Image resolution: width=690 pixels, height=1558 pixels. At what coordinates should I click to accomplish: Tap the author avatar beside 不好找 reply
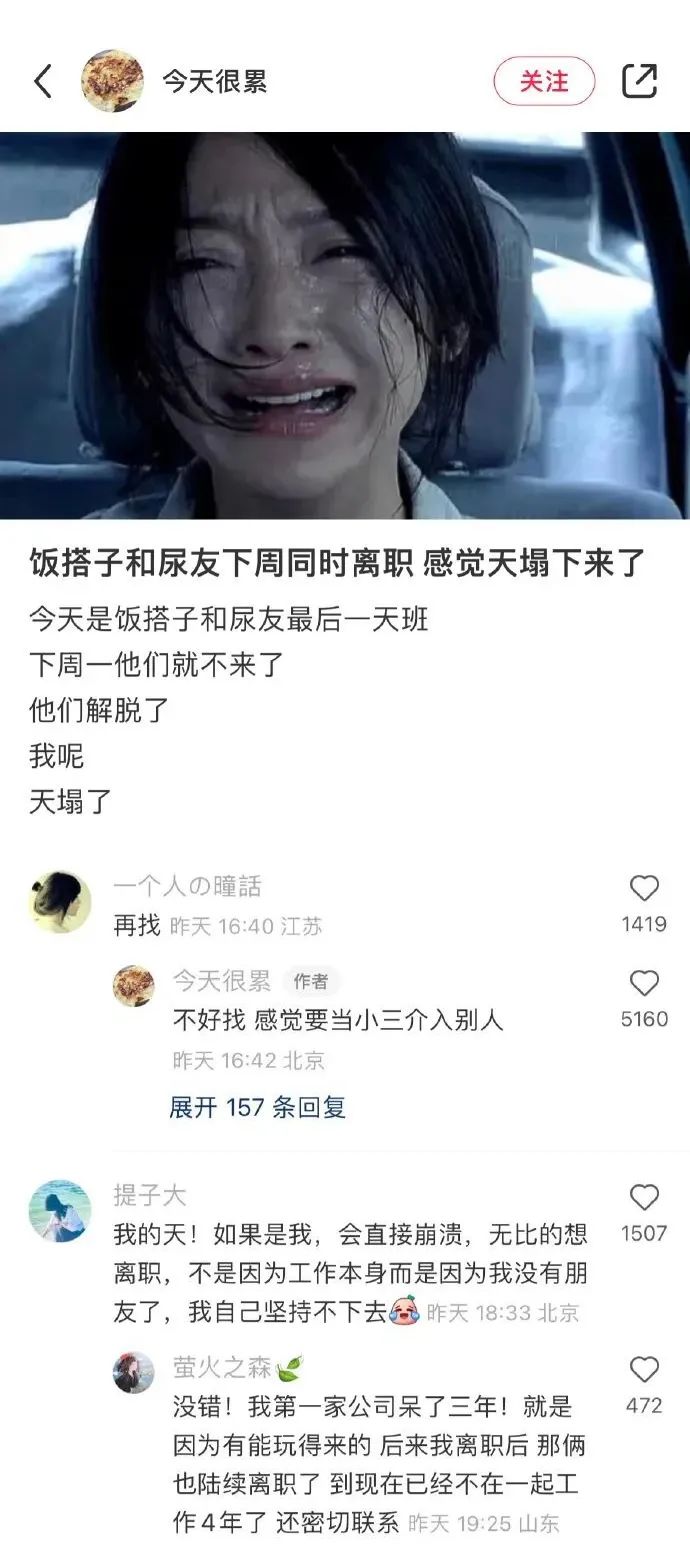point(133,985)
